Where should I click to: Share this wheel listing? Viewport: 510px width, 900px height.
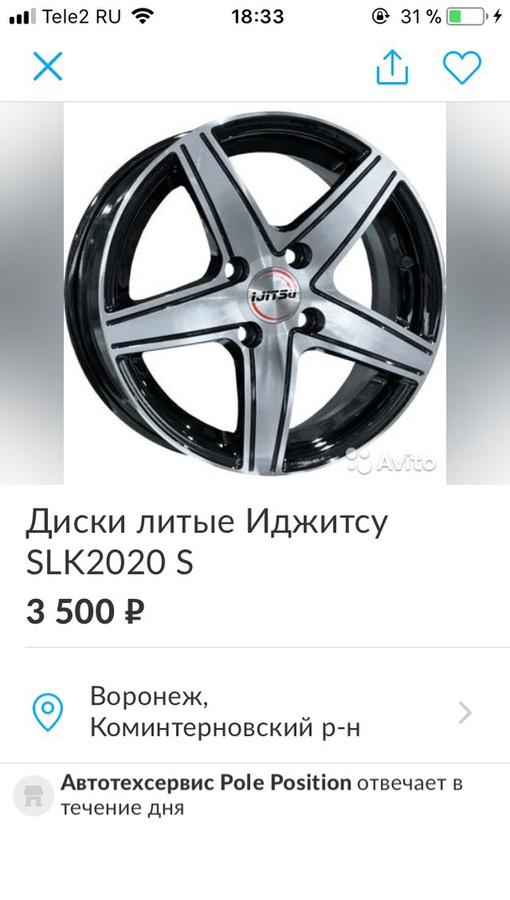click(x=392, y=67)
